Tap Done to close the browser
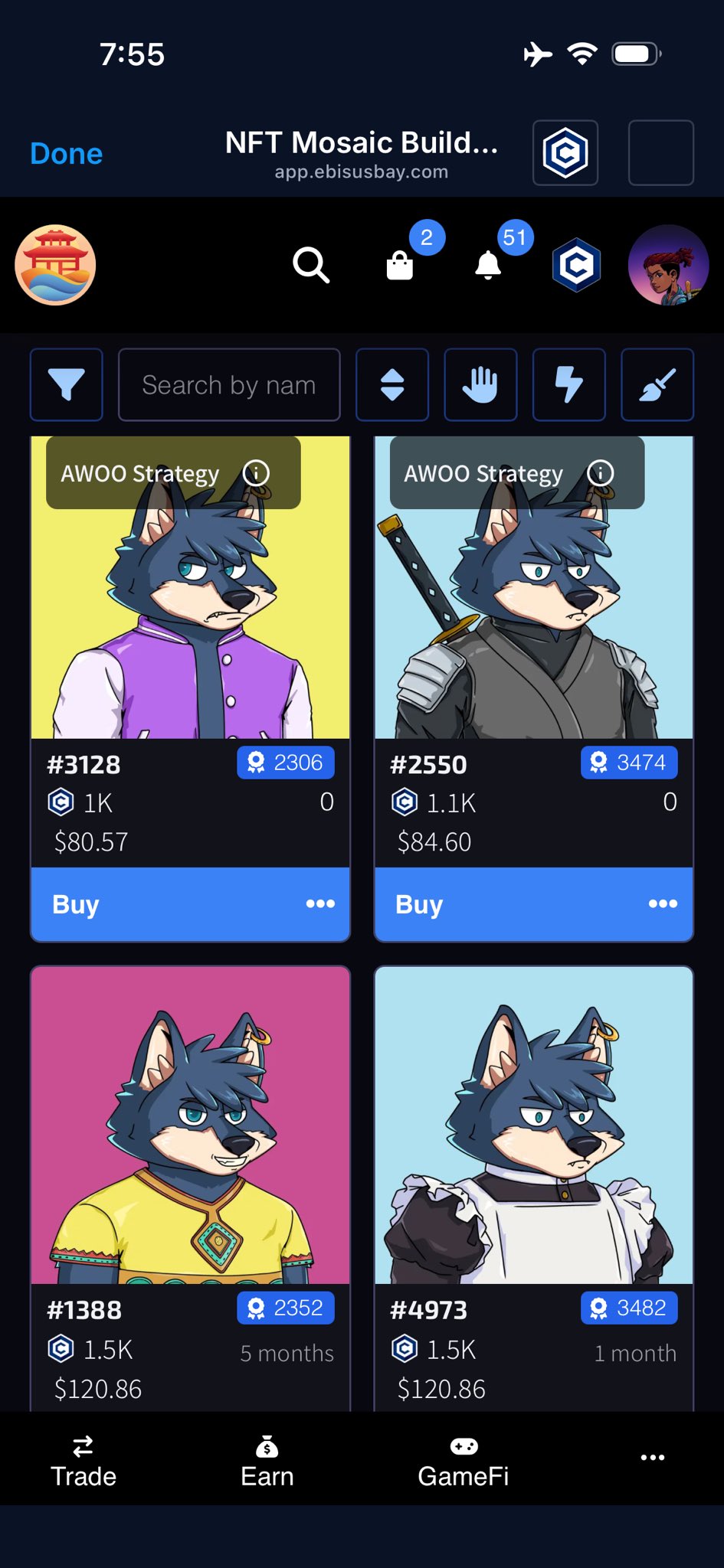 [66, 154]
